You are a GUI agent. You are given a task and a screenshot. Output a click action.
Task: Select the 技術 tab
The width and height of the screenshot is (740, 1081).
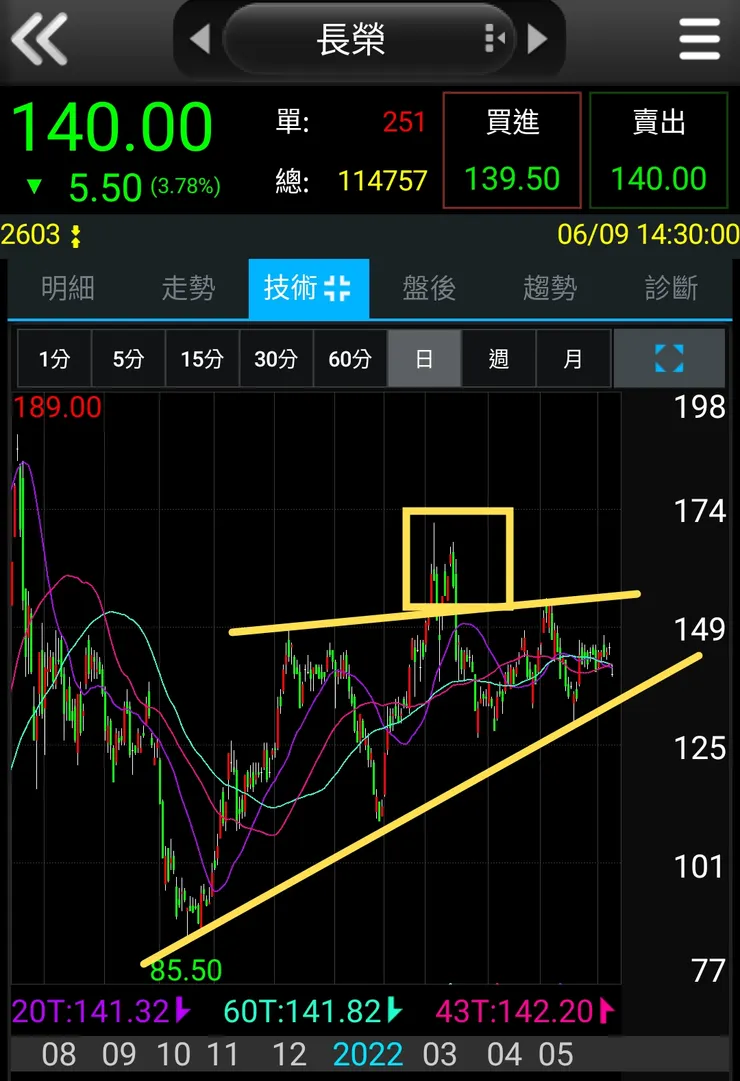tap(308, 289)
